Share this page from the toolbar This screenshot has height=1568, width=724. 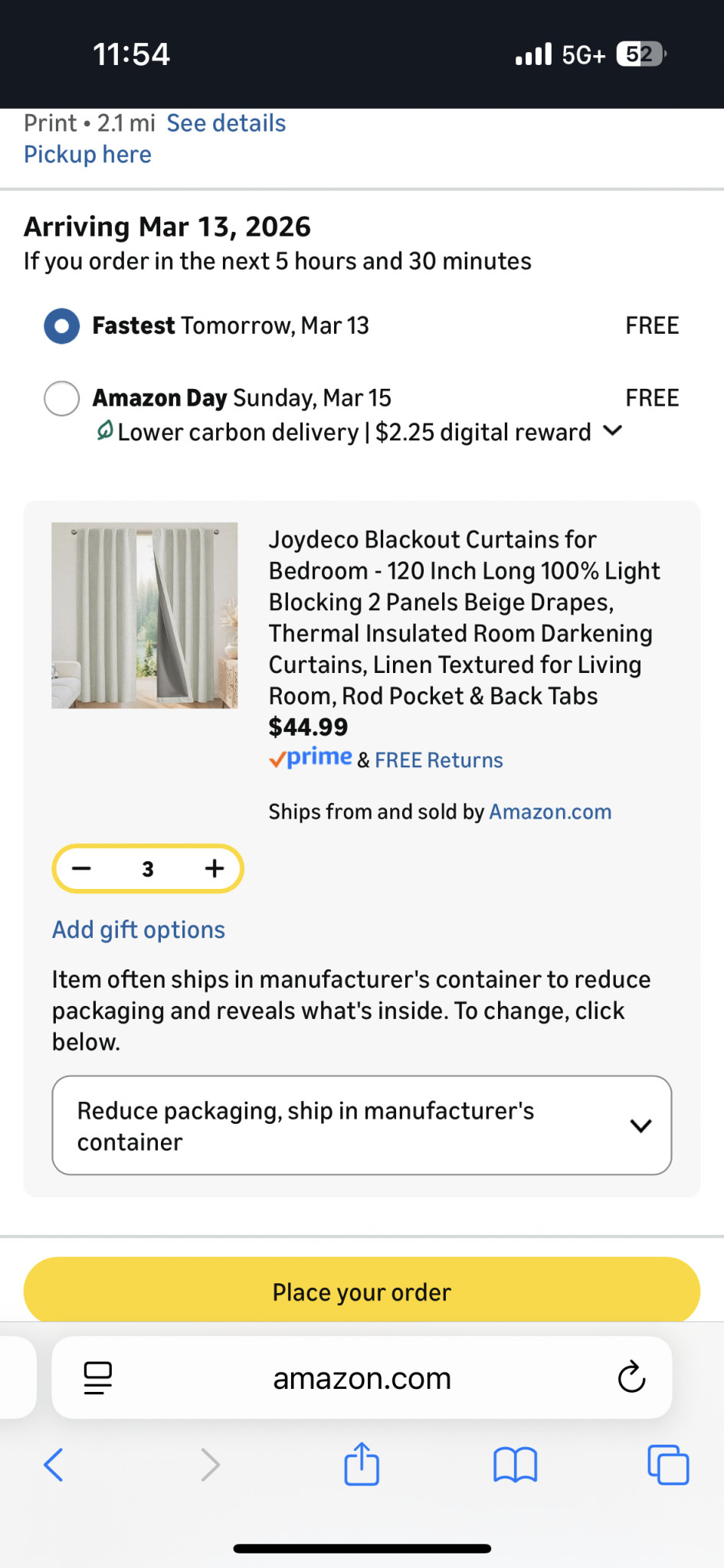(x=362, y=1464)
